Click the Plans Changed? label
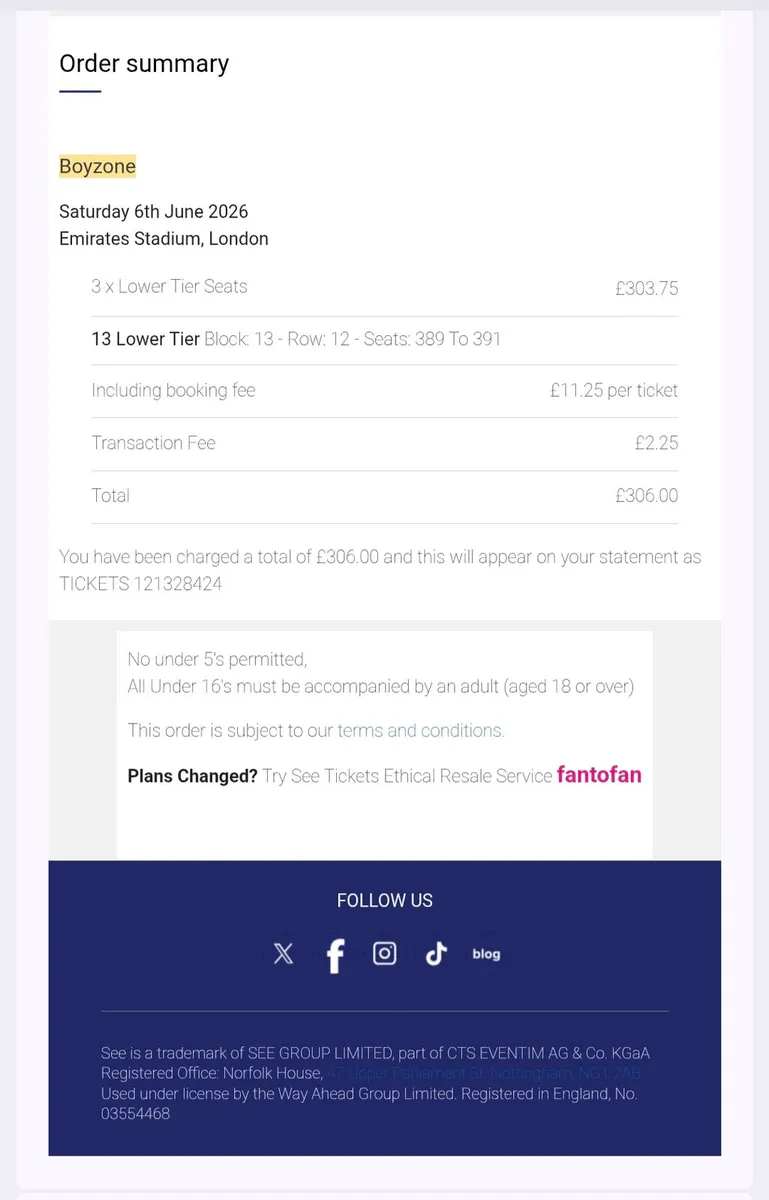Screen dimensions: 769x1200 coord(192,775)
